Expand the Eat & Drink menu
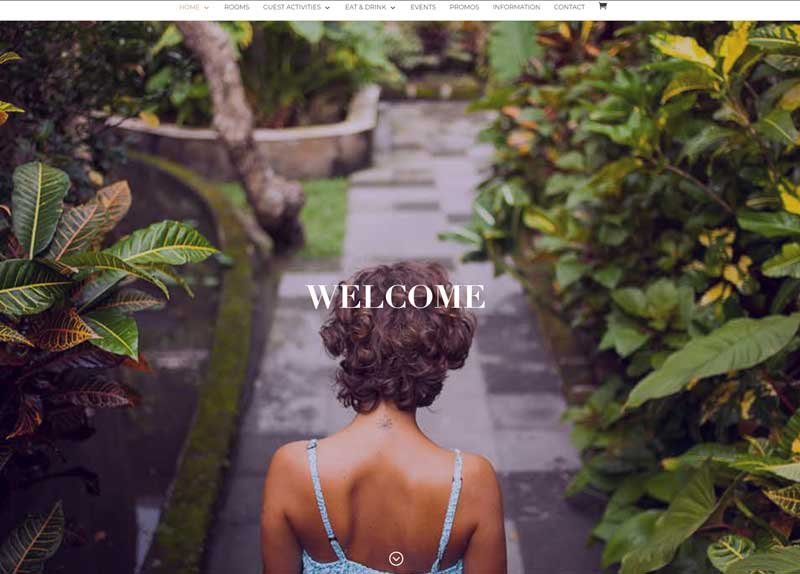 [x=370, y=7]
